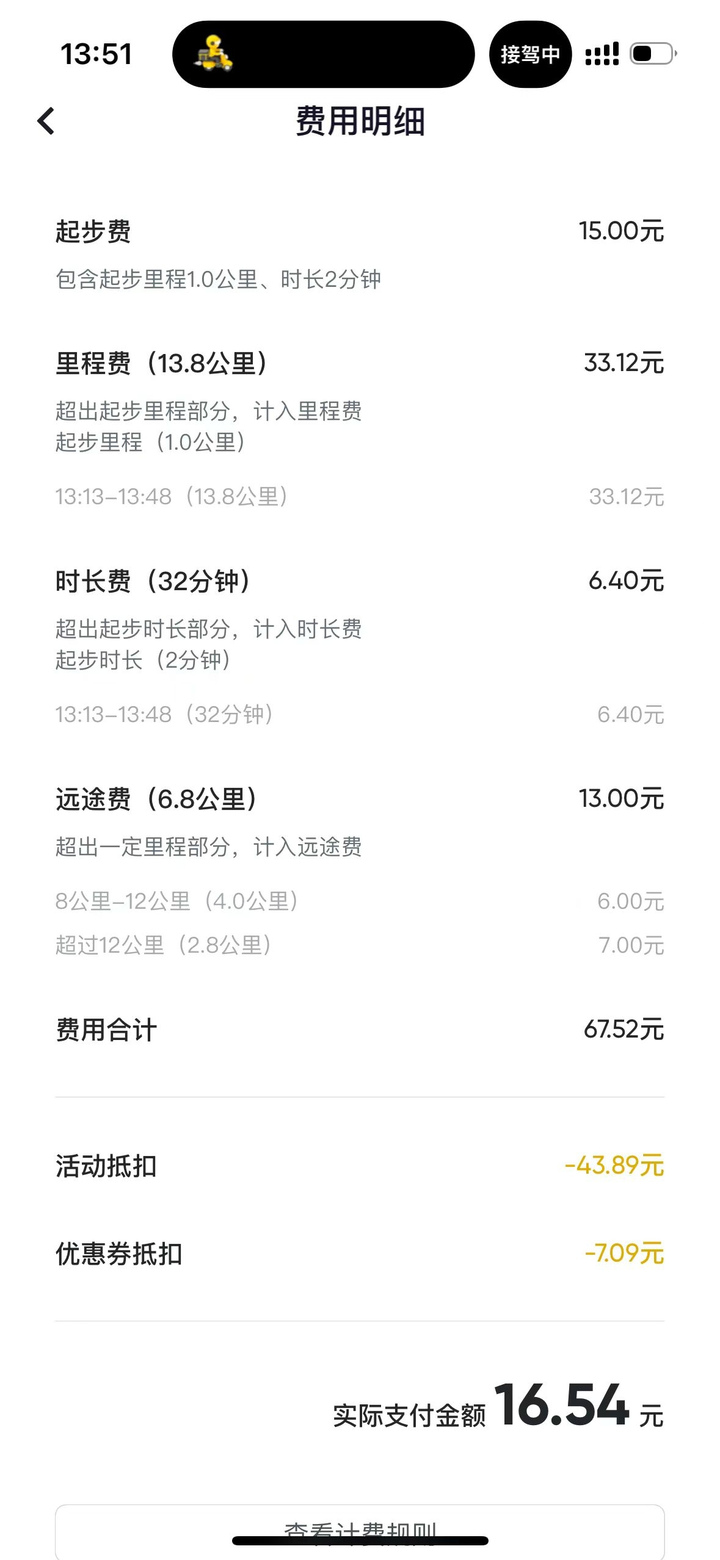Open the 查看计费规则 button
The height and width of the screenshot is (1560, 720).
point(360,1530)
